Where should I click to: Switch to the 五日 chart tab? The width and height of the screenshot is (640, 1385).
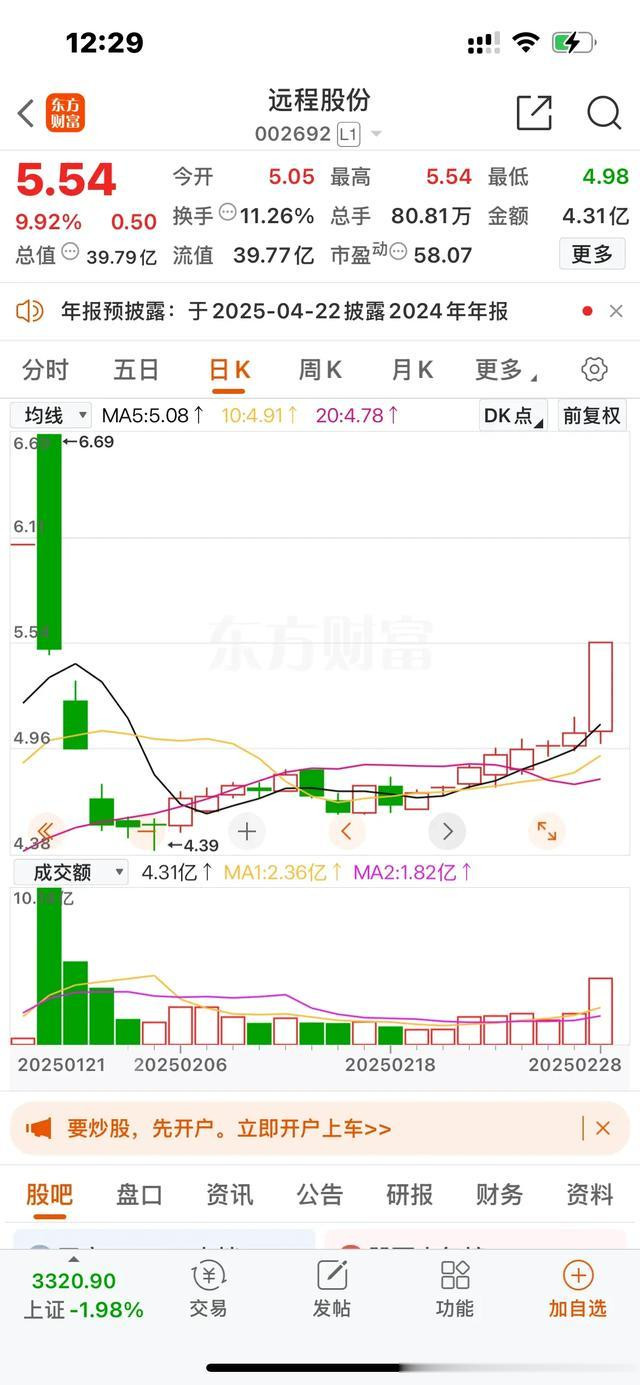(136, 370)
